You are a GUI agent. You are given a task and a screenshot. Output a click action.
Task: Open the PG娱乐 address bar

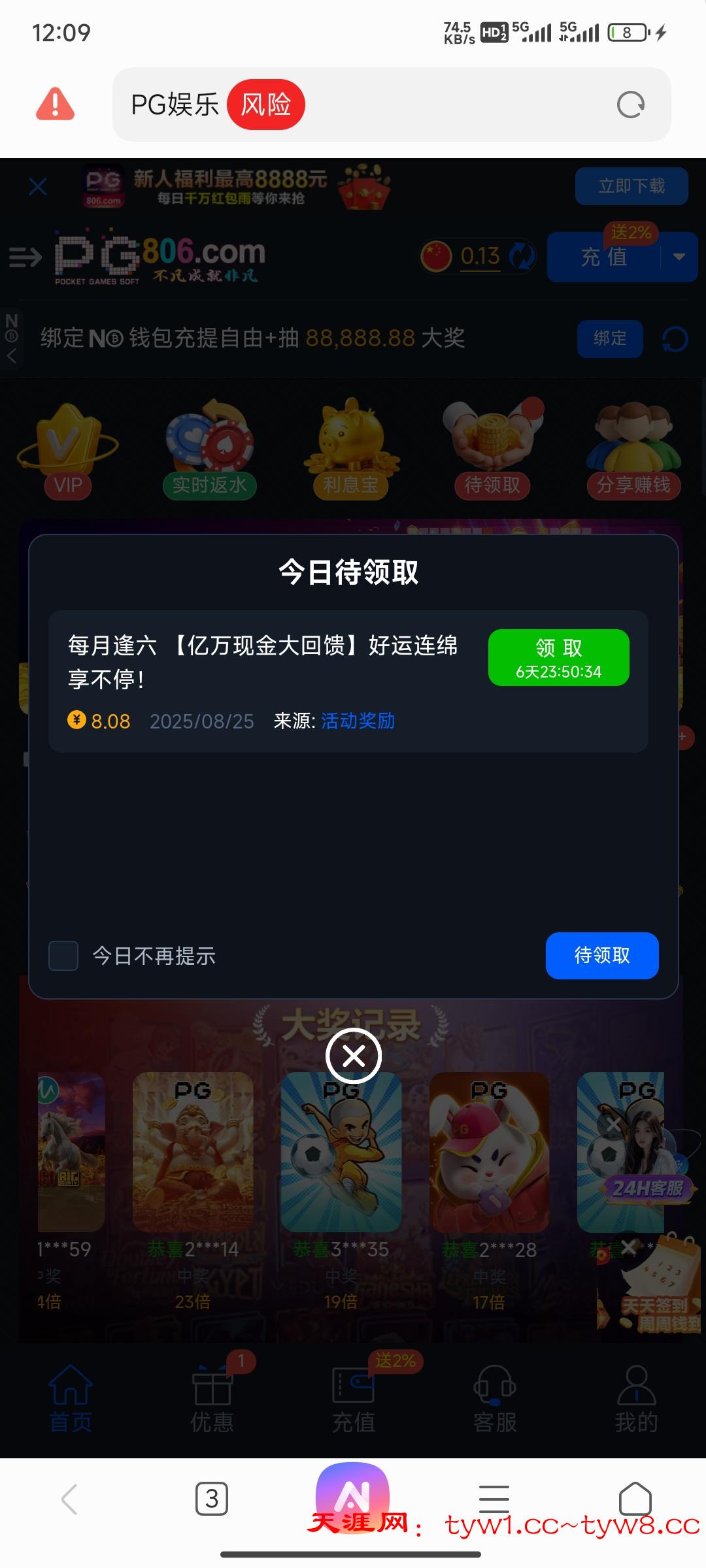coord(425,105)
